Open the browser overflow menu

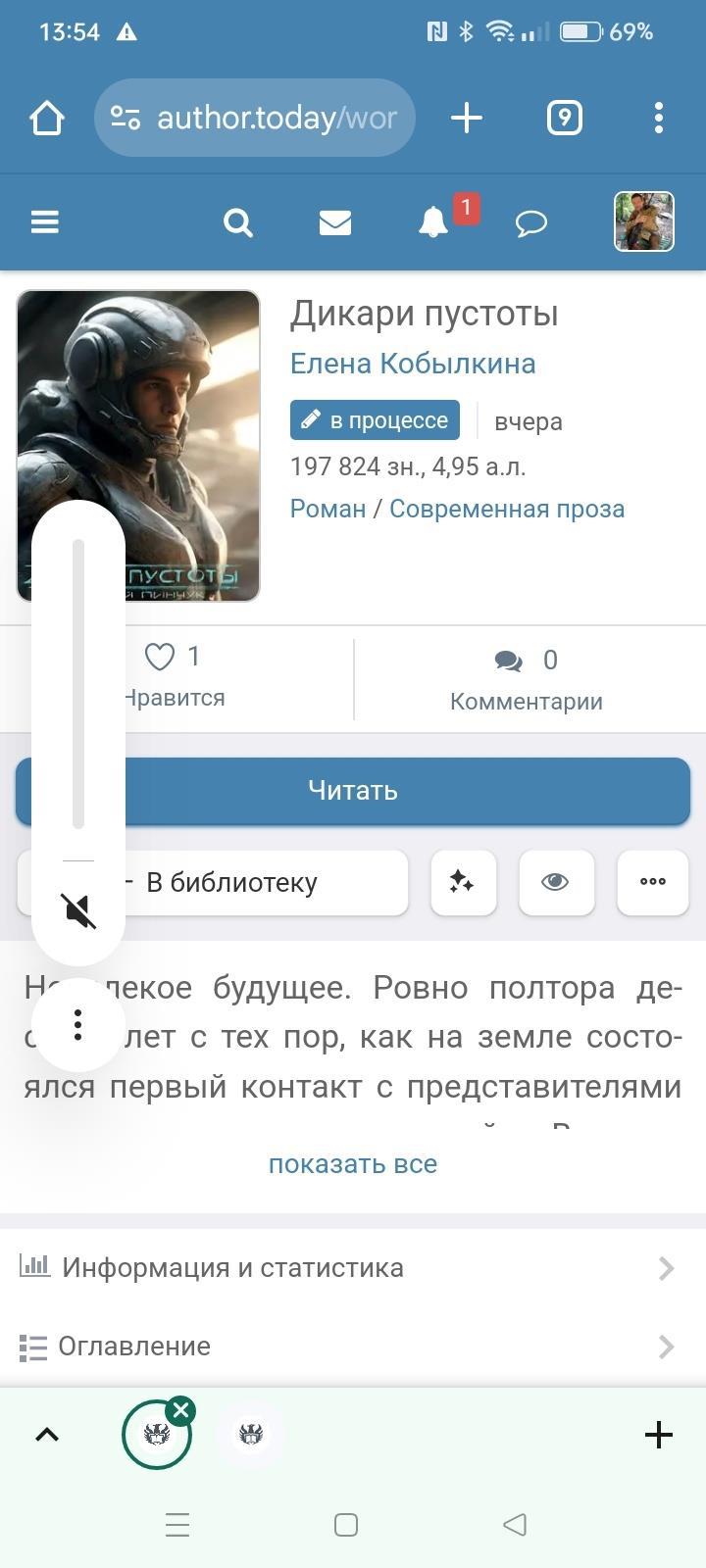pos(658,119)
